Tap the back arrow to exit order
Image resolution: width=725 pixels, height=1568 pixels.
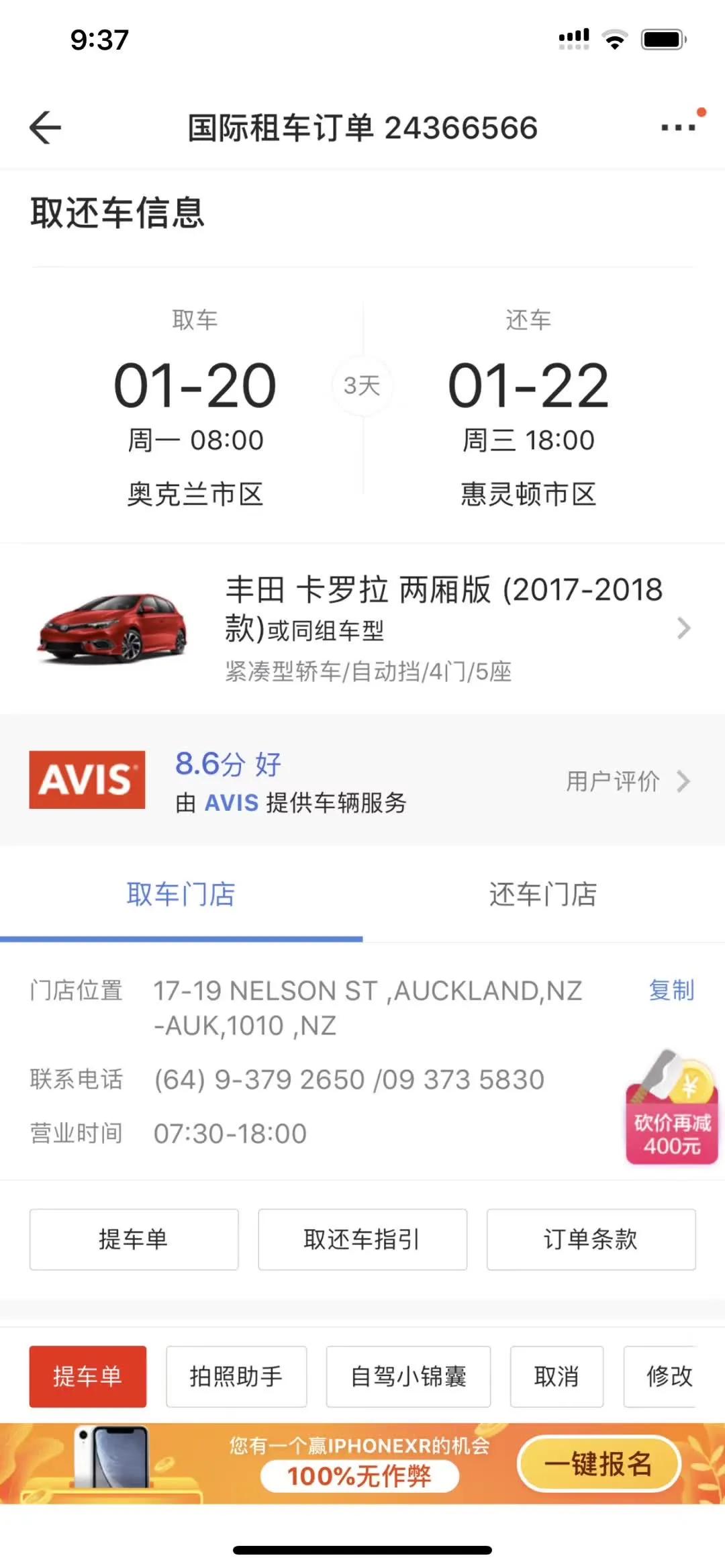click(x=44, y=128)
